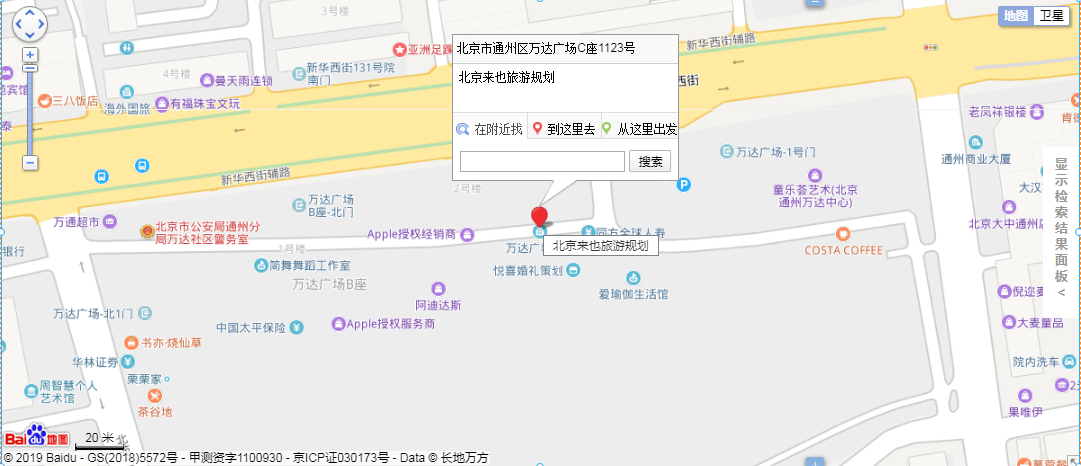Get directions with 到这里去
The height and width of the screenshot is (466, 1081).
pyautogui.click(x=563, y=129)
